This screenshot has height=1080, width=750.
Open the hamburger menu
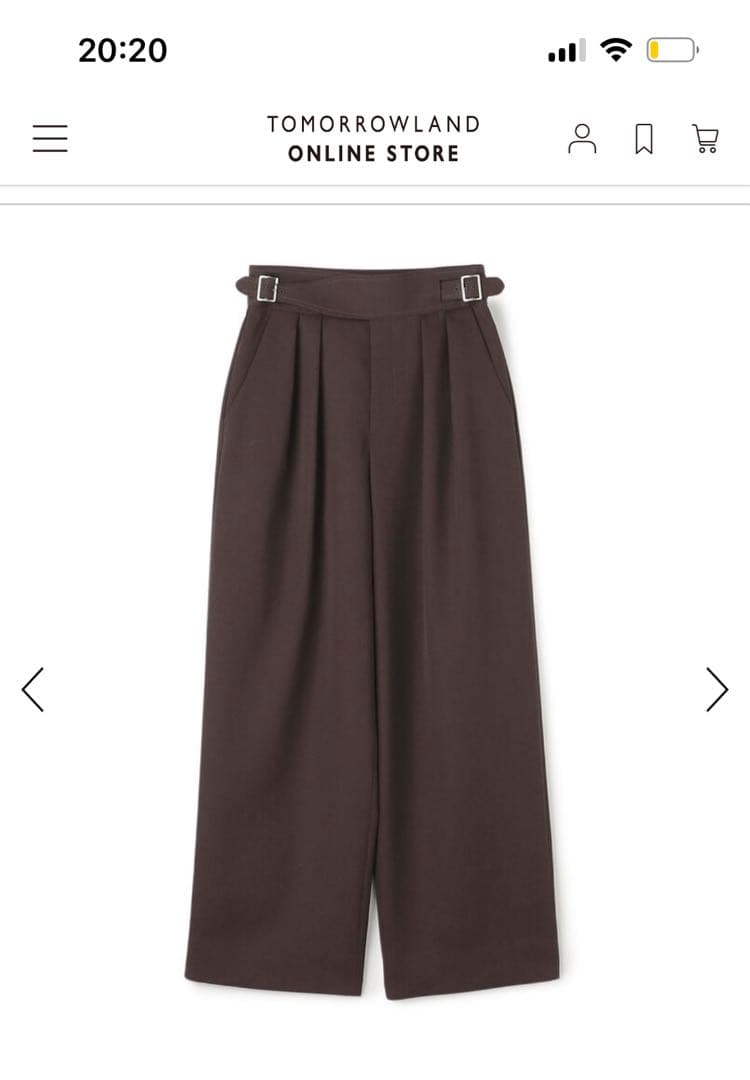pyautogui.click(x=50, y=138)
